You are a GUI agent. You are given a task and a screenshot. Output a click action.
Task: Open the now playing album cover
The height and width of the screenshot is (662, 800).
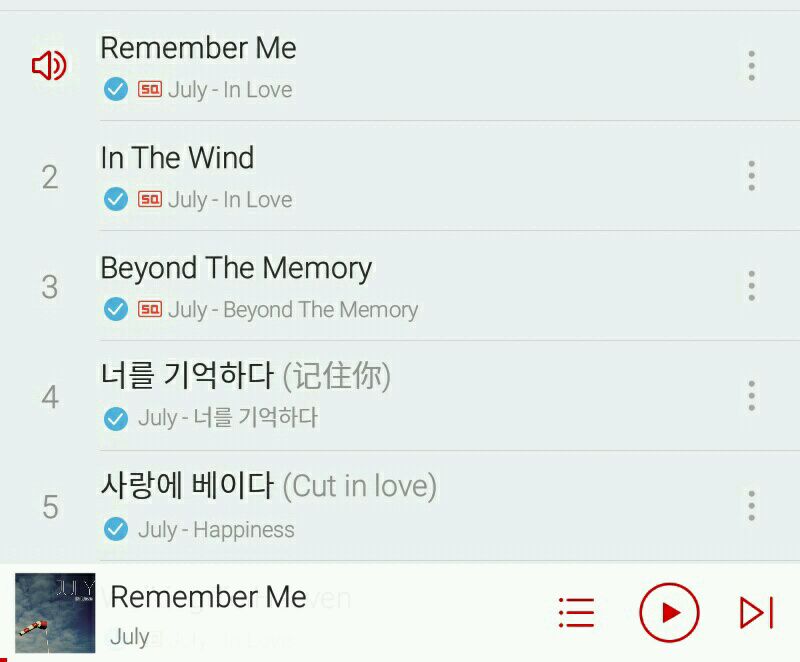coord(55,613)
